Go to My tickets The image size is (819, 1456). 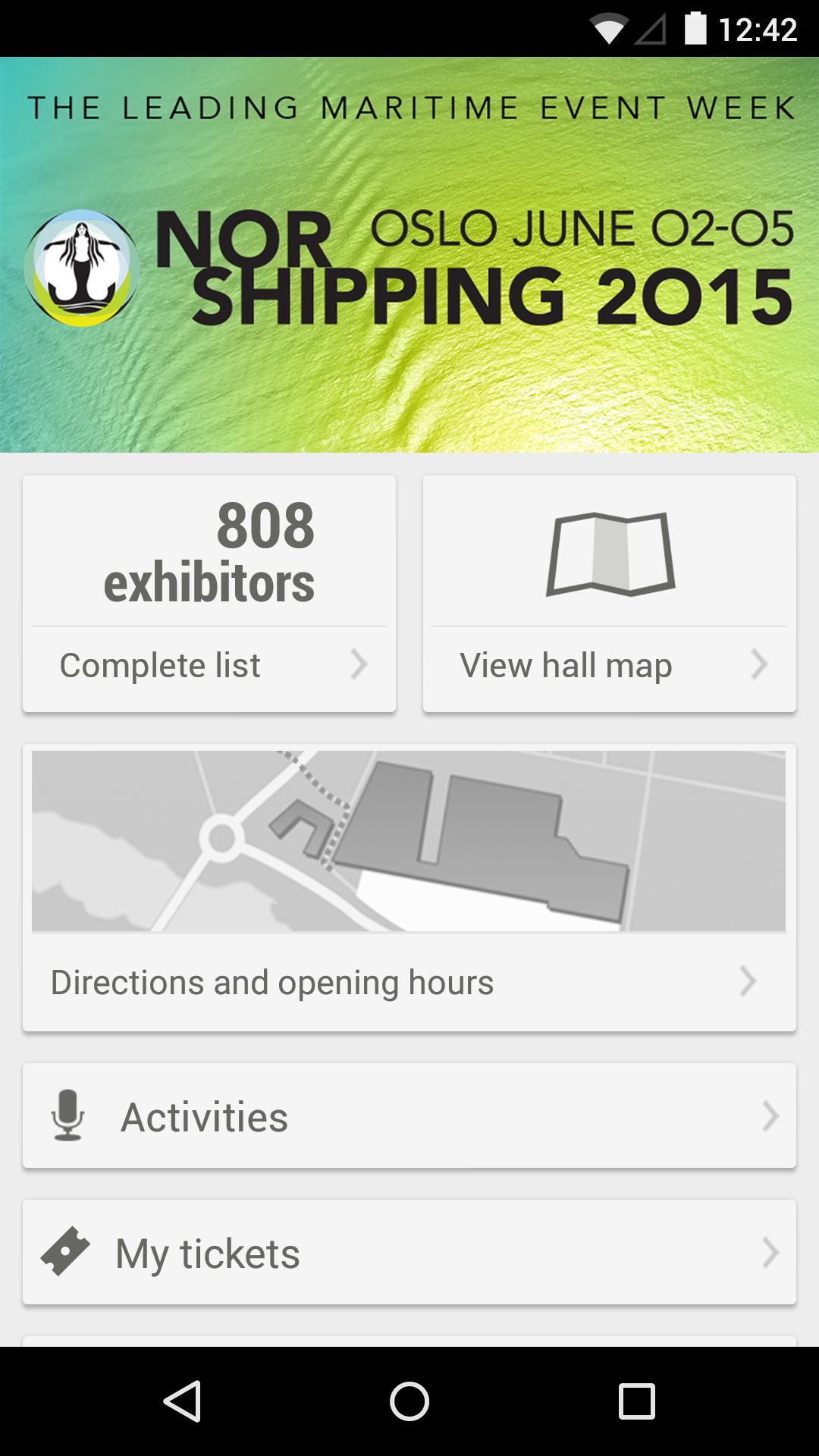(x=409, y=1253)
